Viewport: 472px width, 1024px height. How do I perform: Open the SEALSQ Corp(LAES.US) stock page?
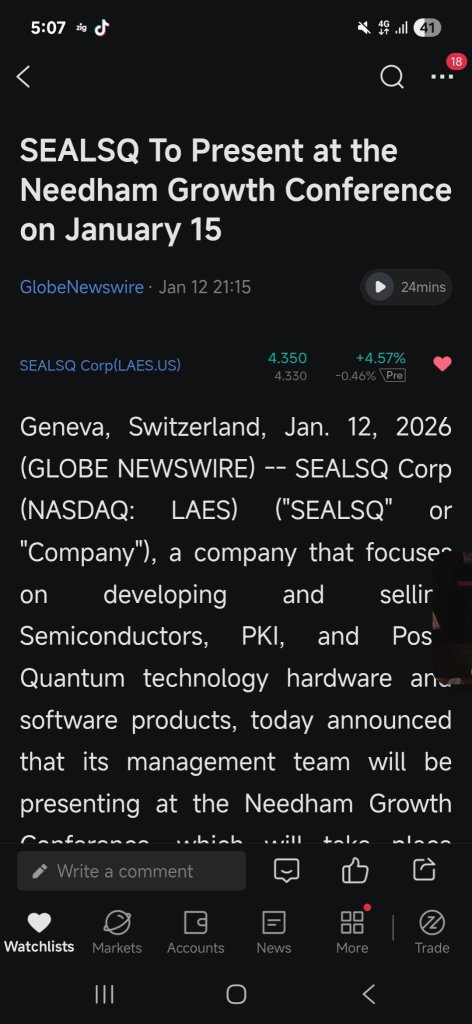100,365
